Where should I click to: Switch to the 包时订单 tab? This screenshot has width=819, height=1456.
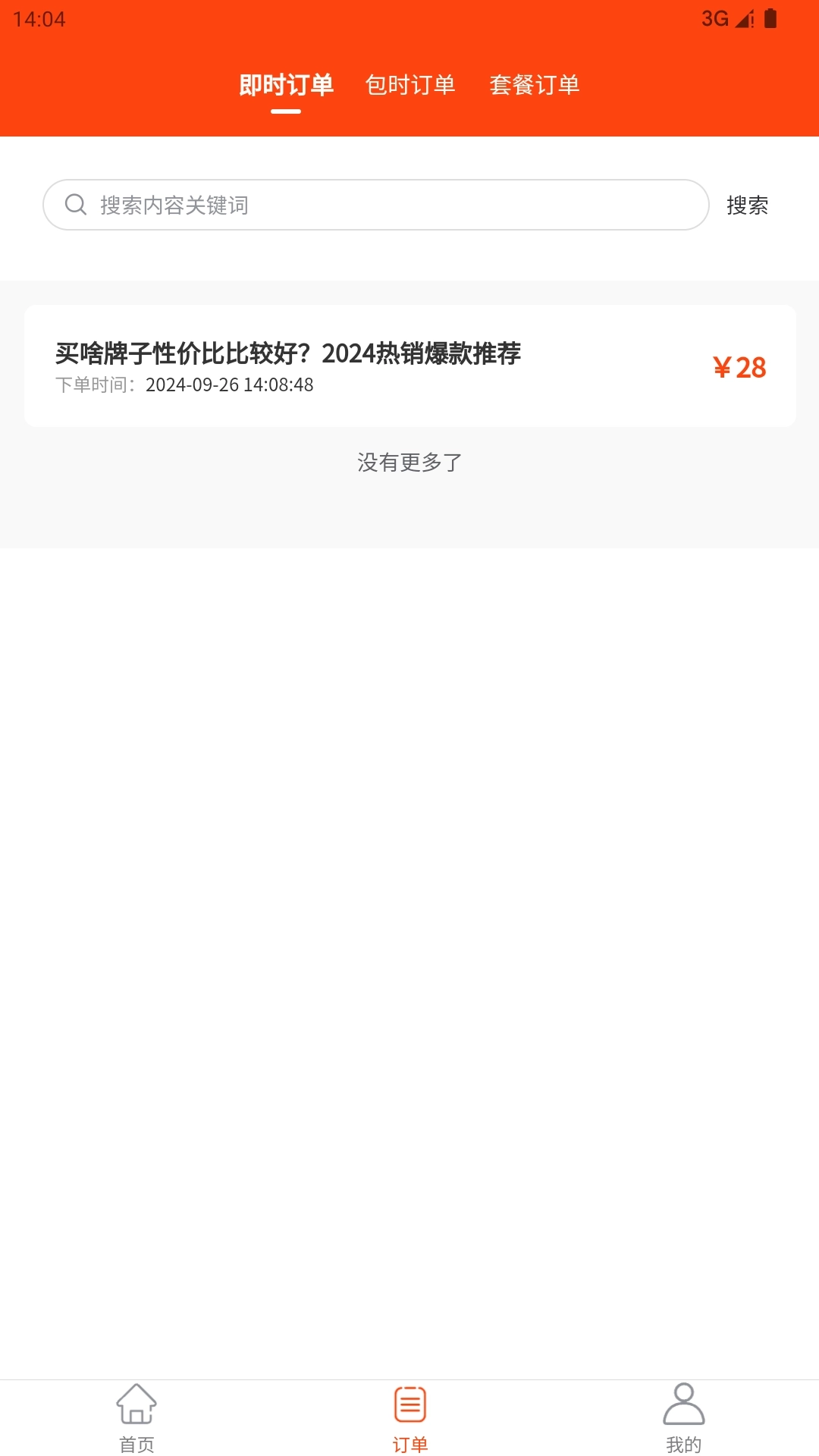pos(409,85)
